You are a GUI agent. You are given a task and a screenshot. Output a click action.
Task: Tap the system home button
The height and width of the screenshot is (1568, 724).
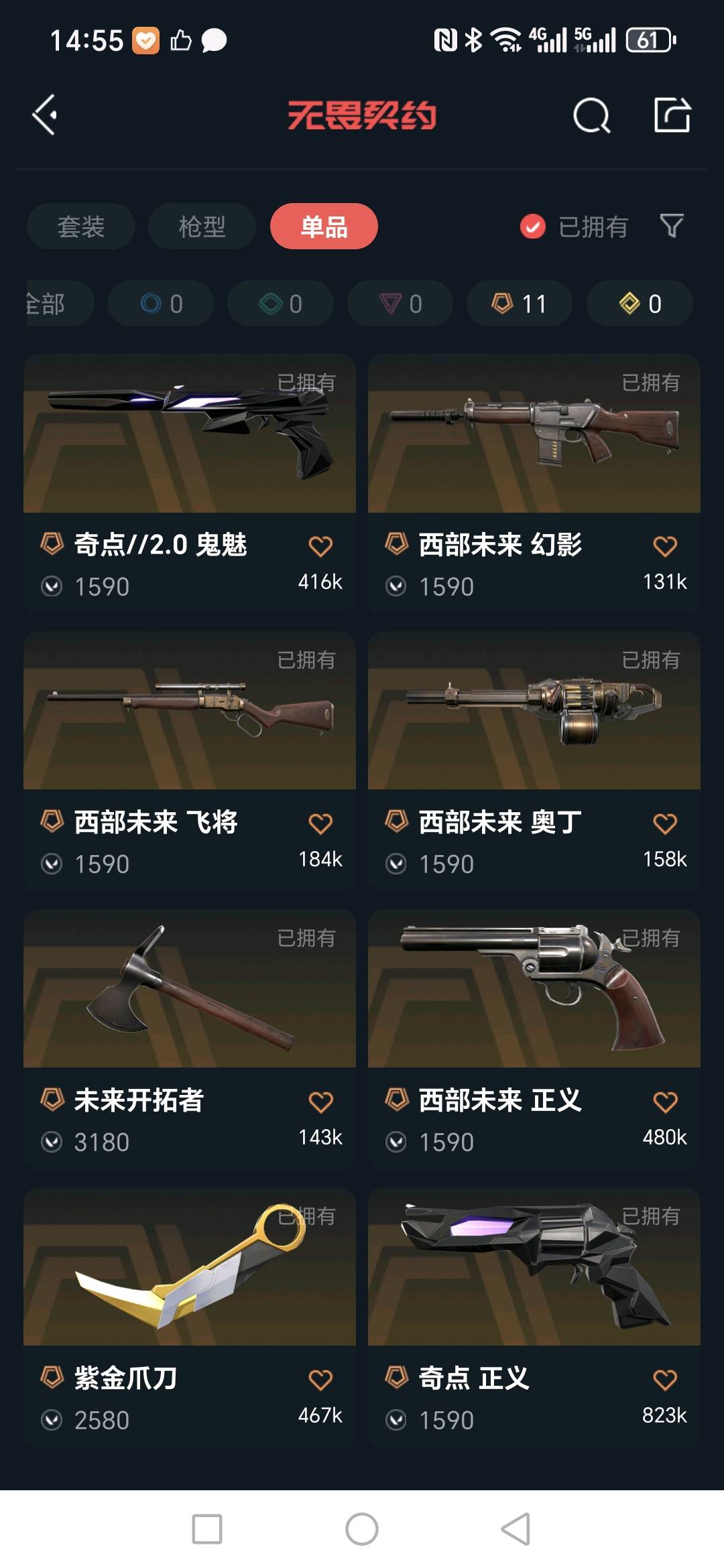coord(362,1529)
